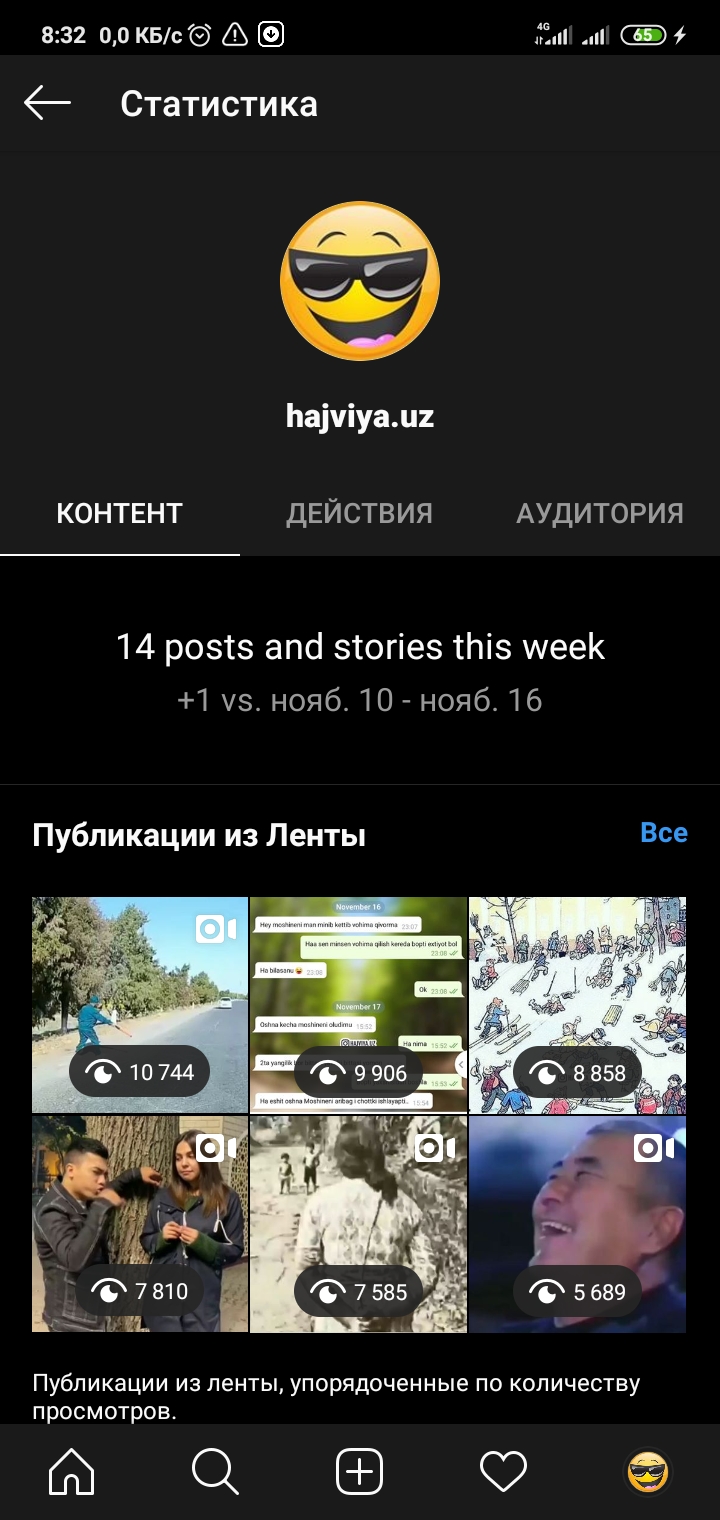Switch to the АУДИТОРИЯ tab

pyautogui.click(x=599, y=513)
